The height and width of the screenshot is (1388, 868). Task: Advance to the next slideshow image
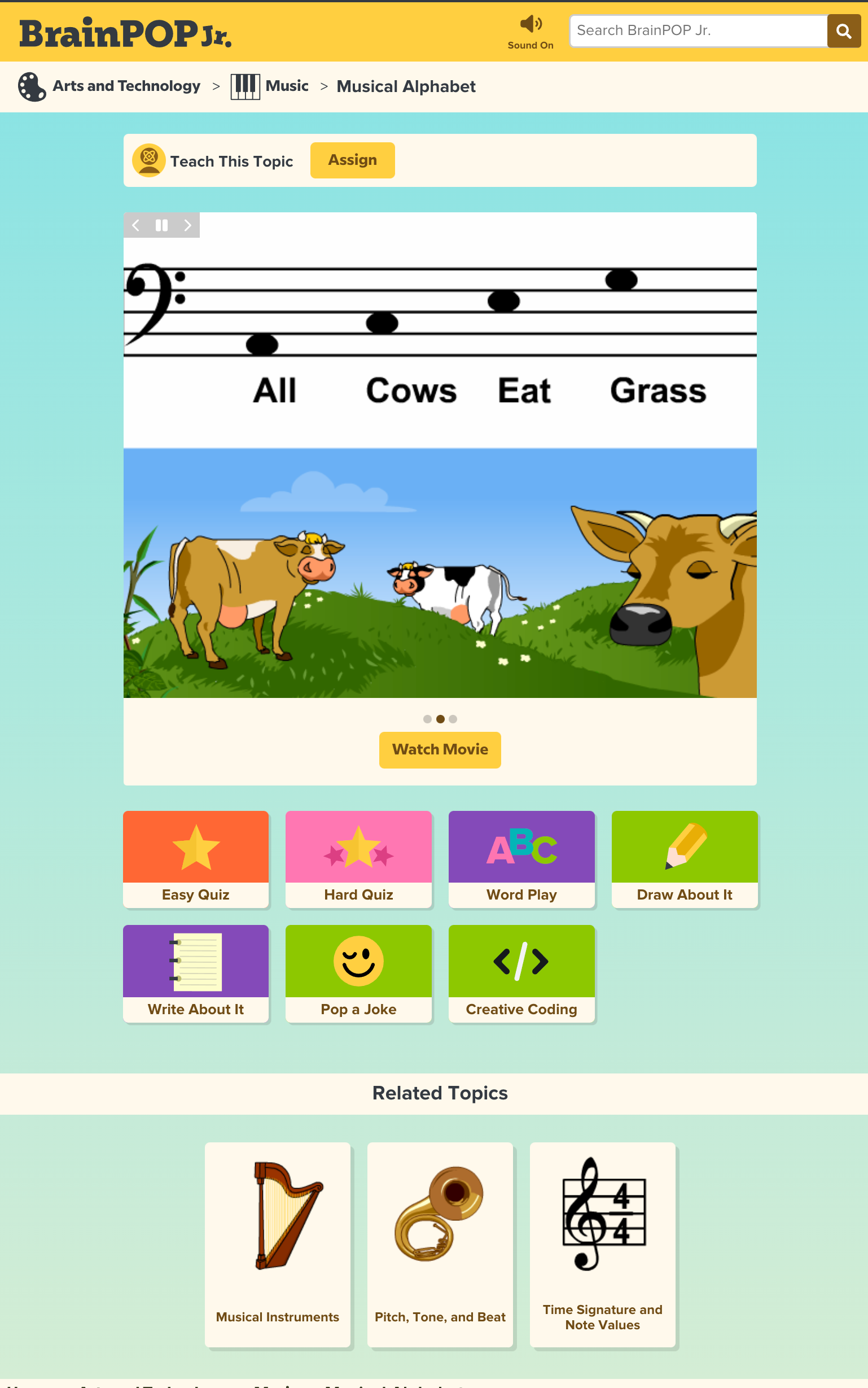click(187, 225)
